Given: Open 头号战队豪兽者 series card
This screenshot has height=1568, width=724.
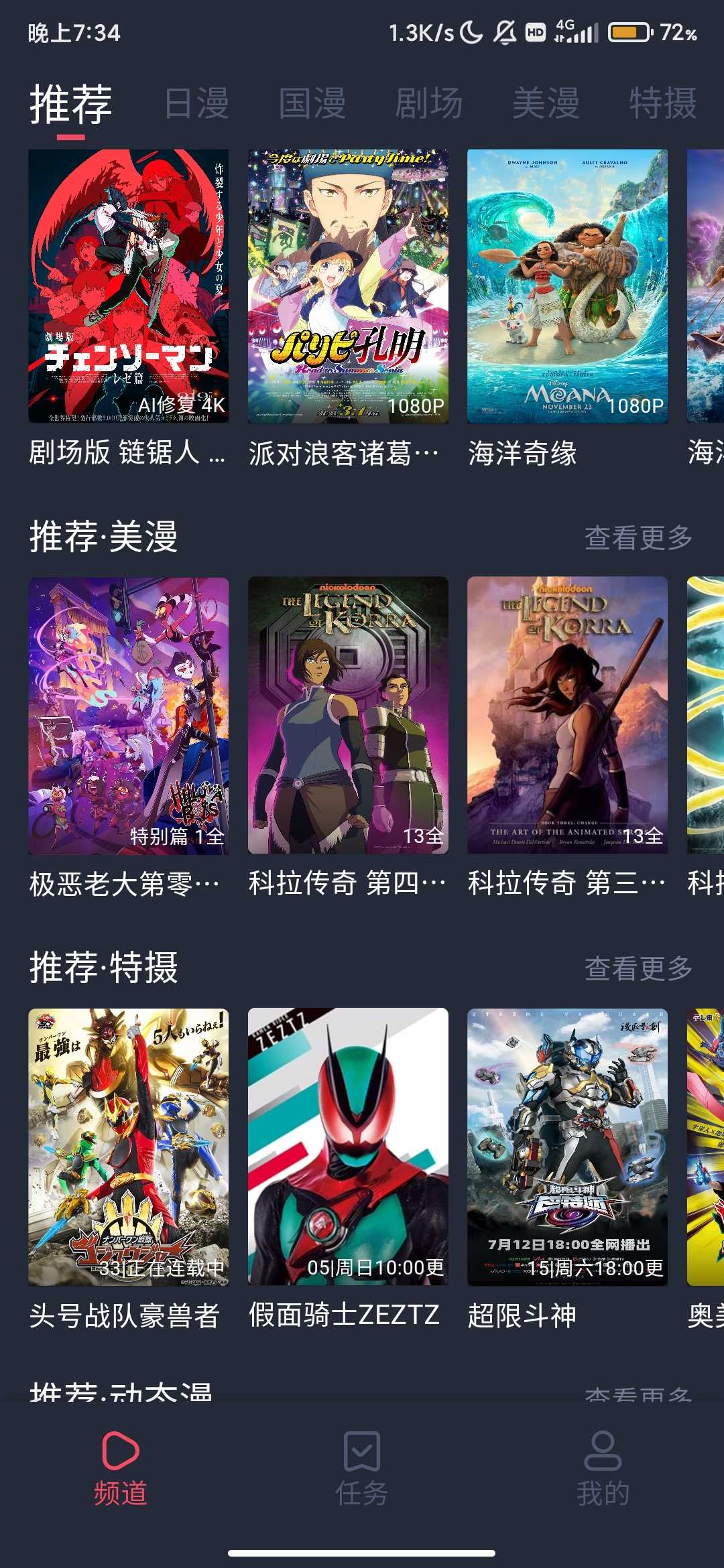Looking at the screenshot, I should 129,1147.
